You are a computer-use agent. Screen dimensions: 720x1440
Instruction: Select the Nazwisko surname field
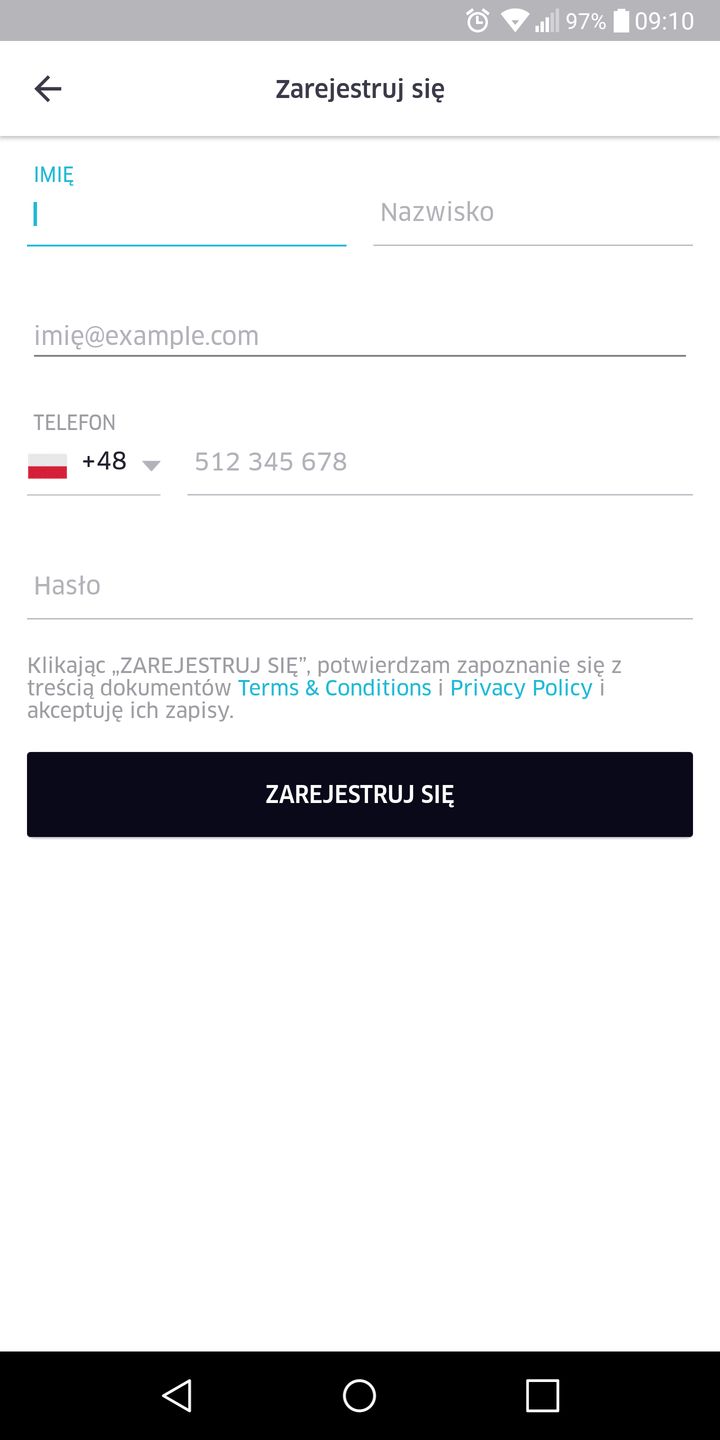pyautogui.click(x=532, y=211)
